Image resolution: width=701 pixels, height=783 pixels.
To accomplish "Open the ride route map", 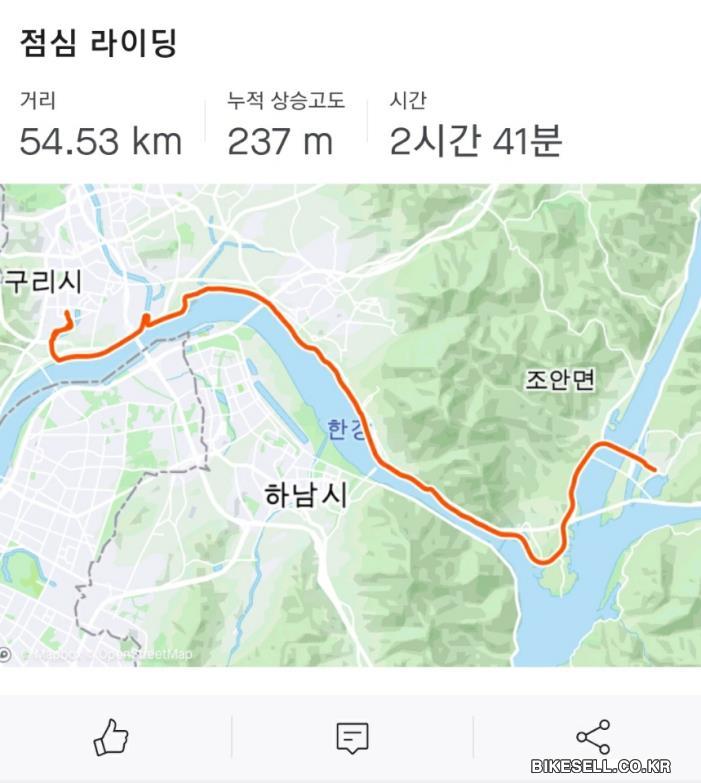I will (350, 424).
